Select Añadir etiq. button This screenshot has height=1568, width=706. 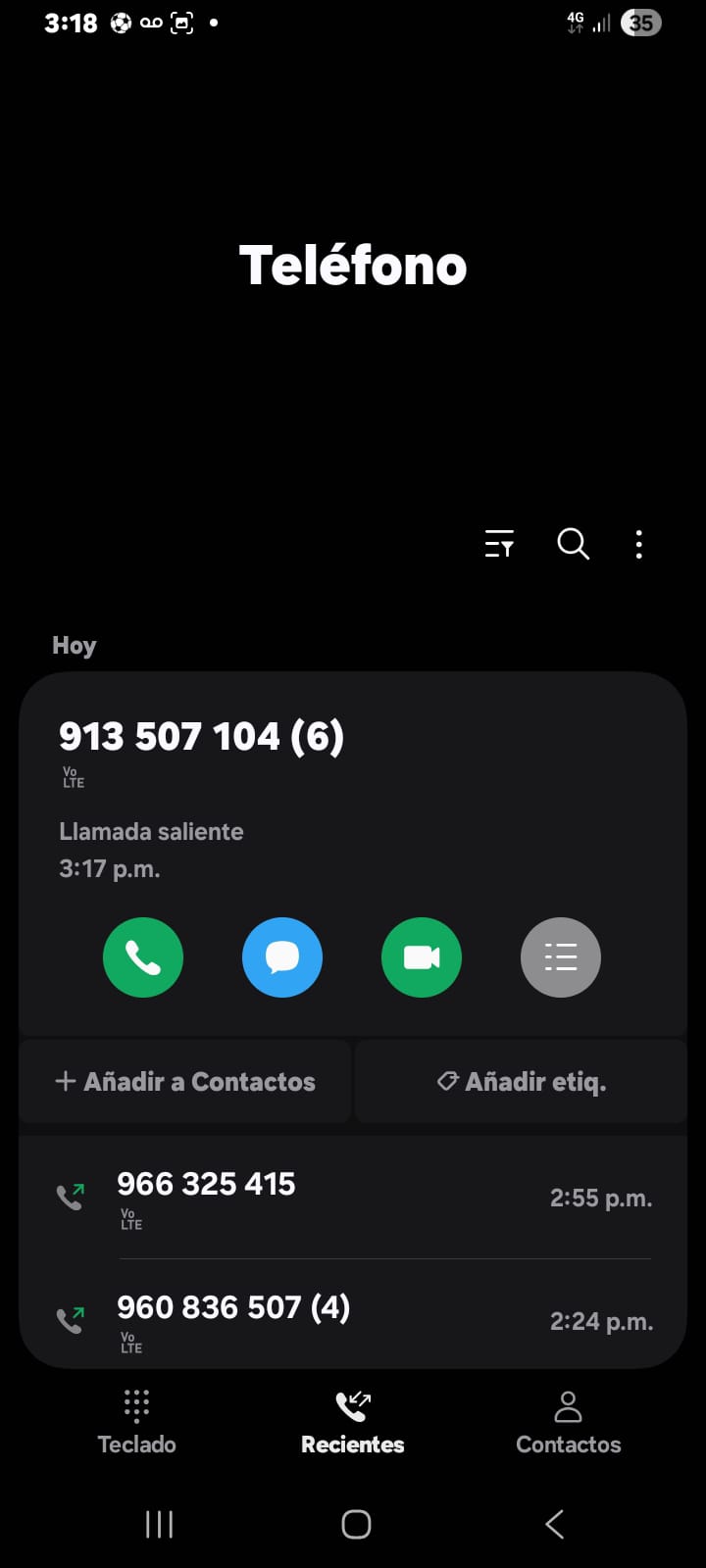point(522,1082)
